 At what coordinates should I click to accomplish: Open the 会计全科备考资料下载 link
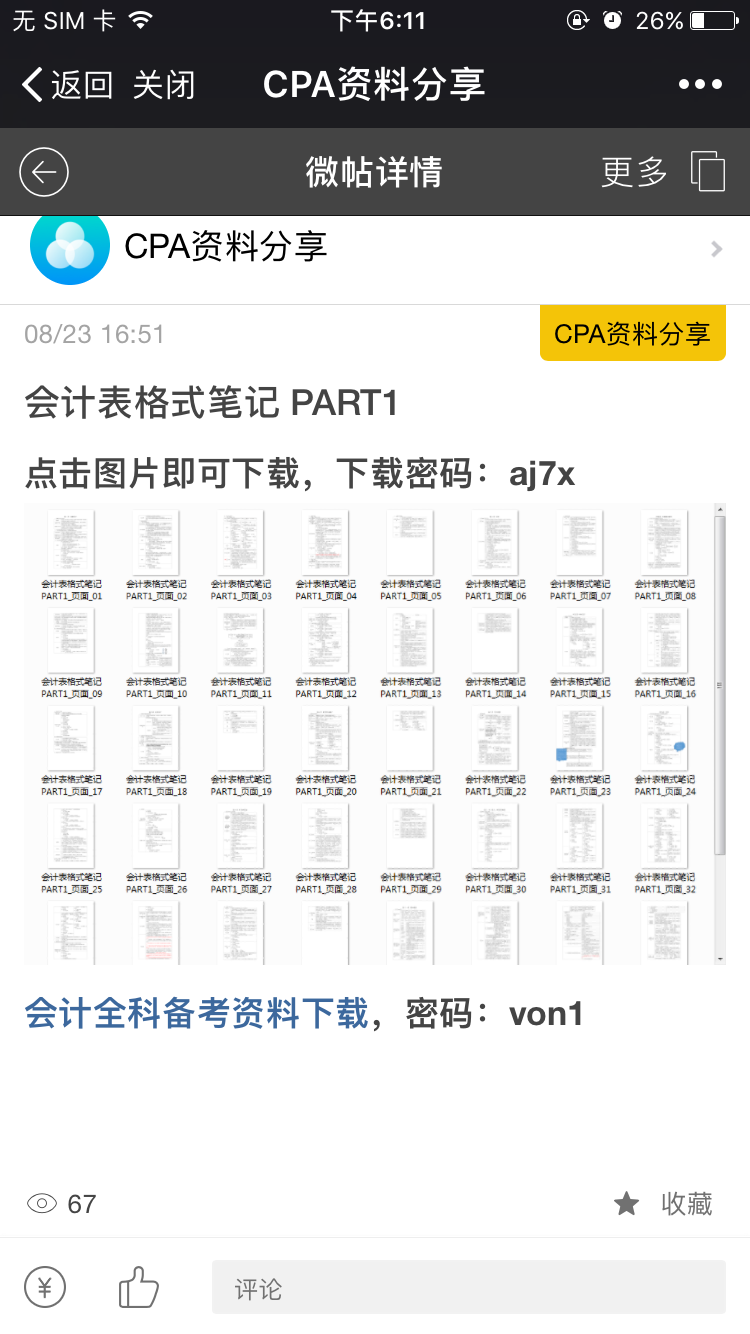point(196,1014)
